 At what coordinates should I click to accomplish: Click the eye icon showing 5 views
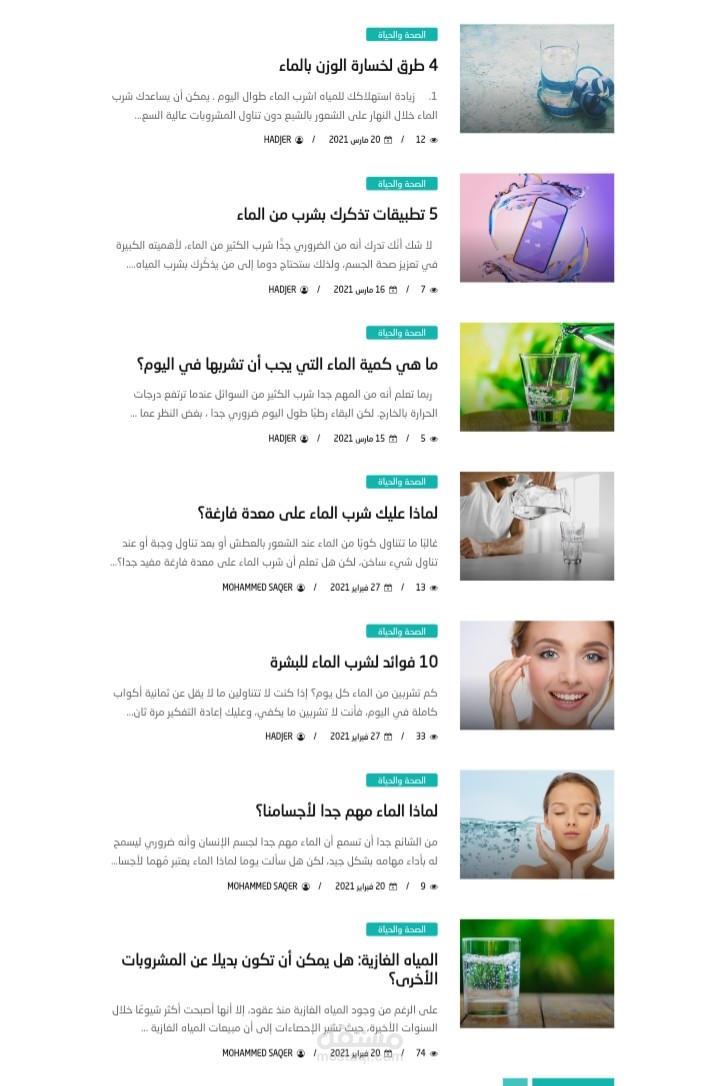pyautogui.click(x=432, y=437)
